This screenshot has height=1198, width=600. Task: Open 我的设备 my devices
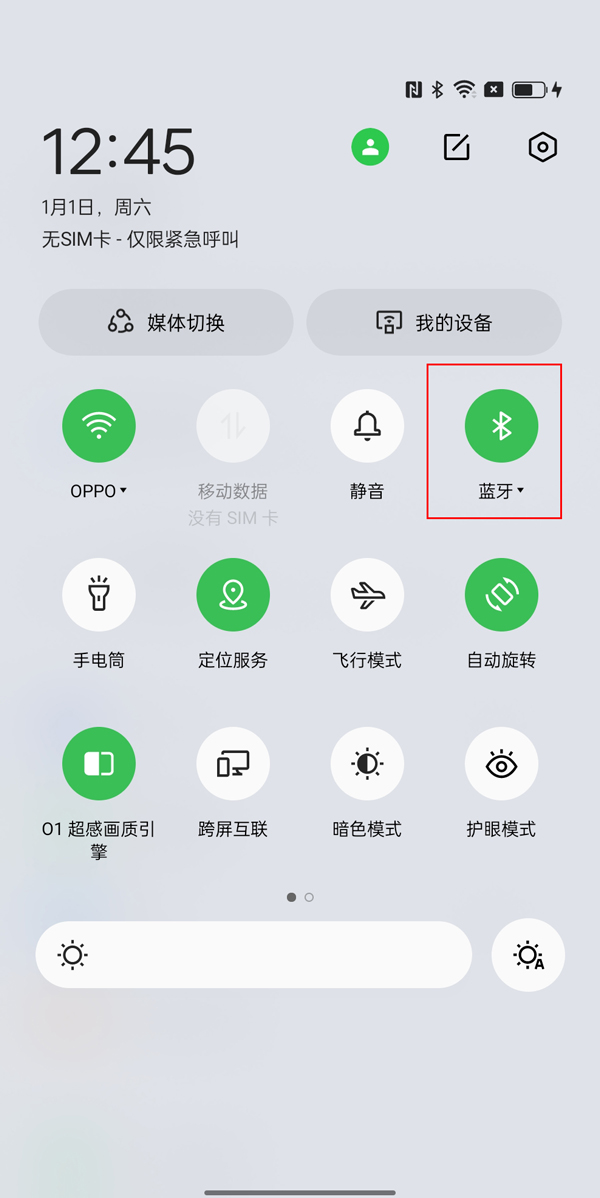[434, 322]
